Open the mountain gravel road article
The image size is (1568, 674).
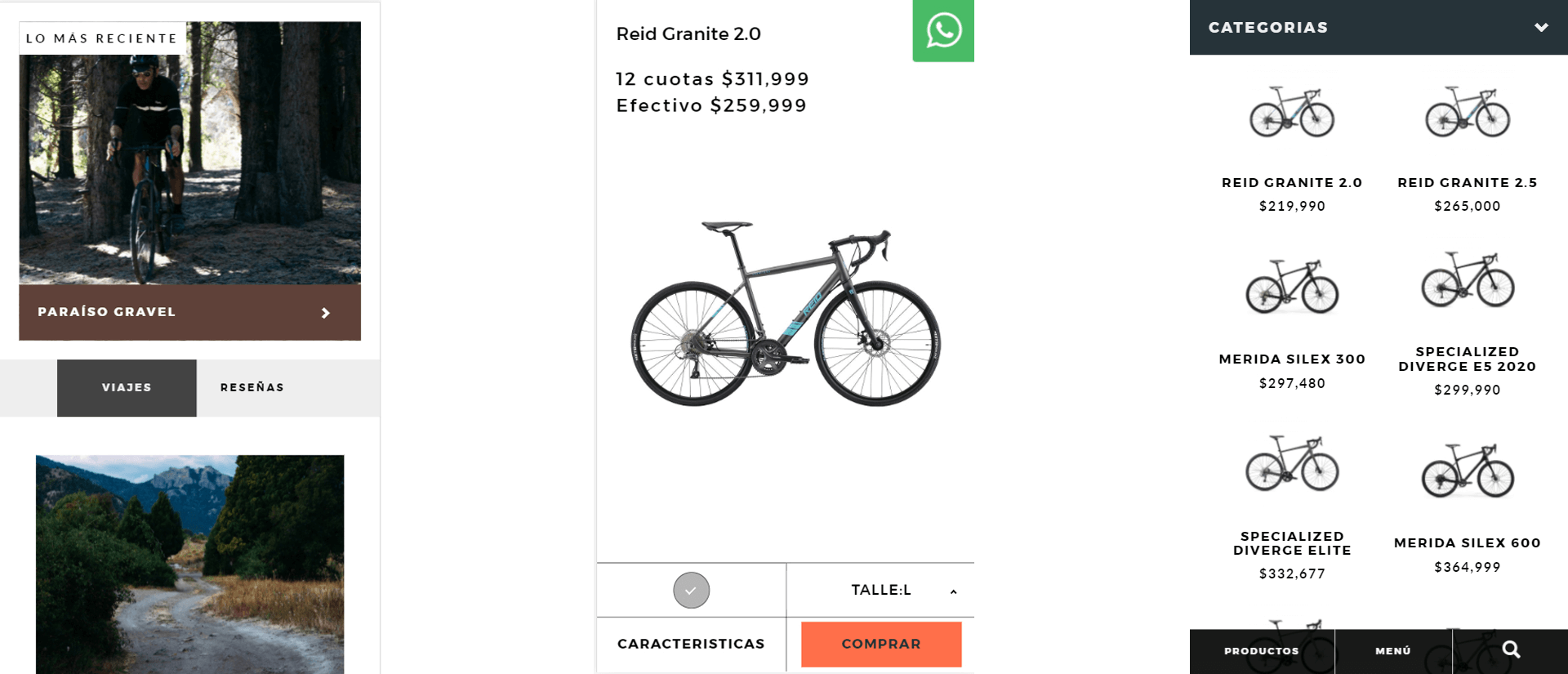189,564
